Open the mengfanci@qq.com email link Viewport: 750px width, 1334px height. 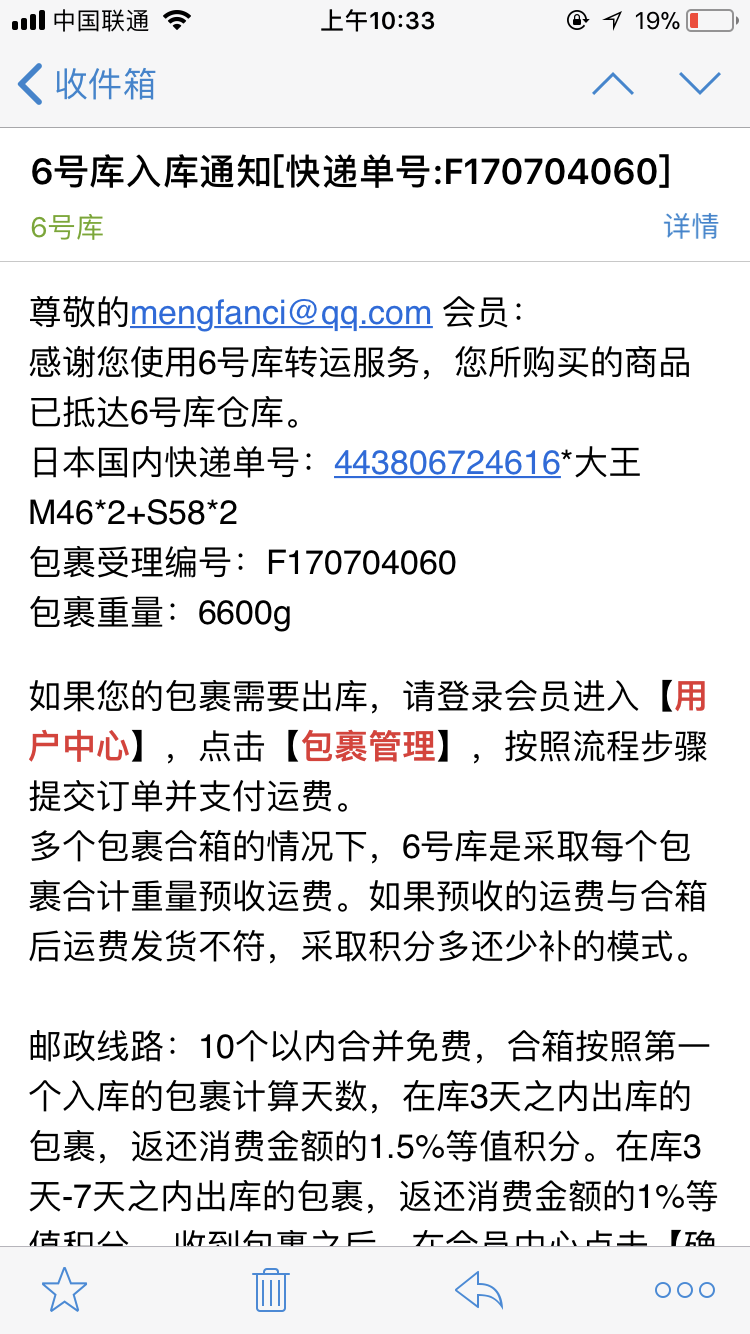[281, 313]
